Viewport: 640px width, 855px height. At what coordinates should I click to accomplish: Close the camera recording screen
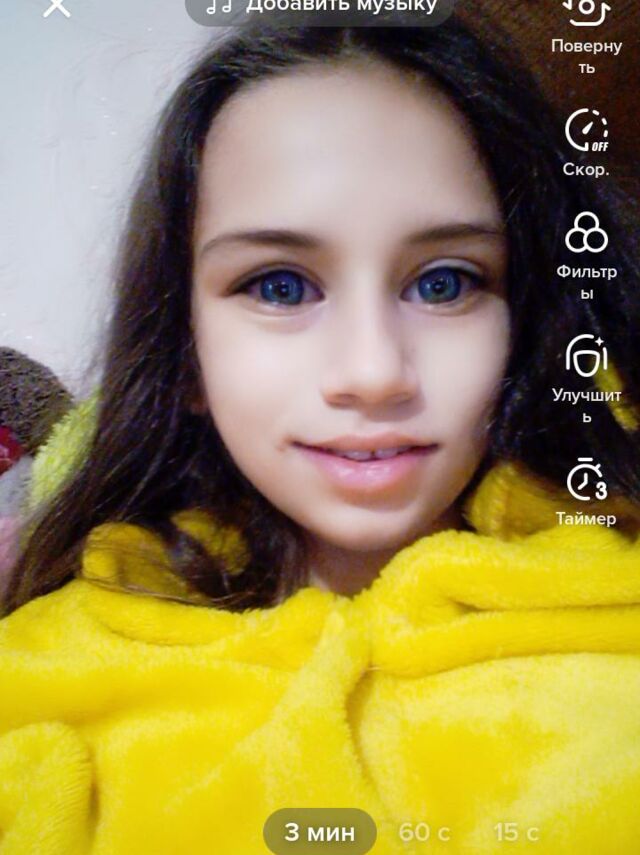(x=57, y=6)
